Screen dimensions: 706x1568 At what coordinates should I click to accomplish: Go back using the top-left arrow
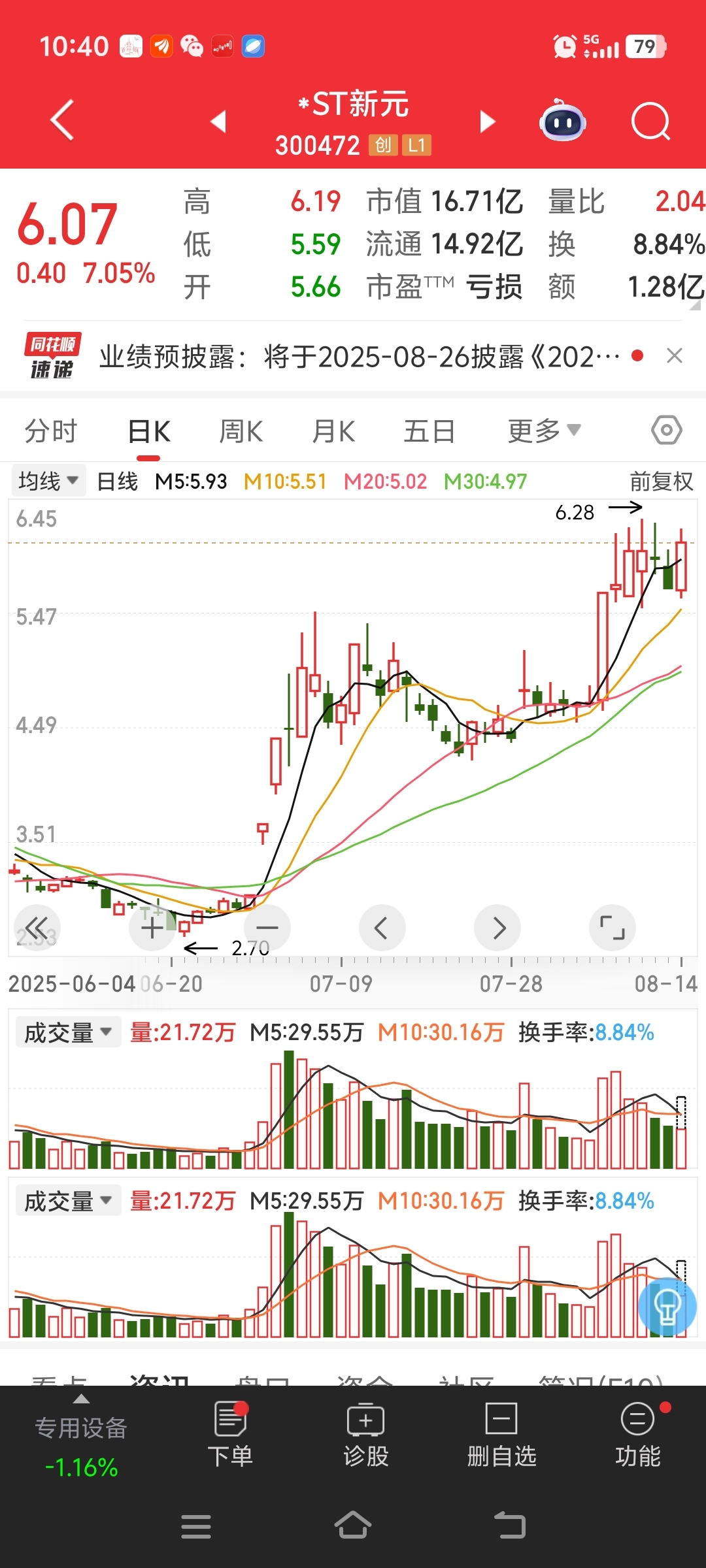(x=62, y=120)
